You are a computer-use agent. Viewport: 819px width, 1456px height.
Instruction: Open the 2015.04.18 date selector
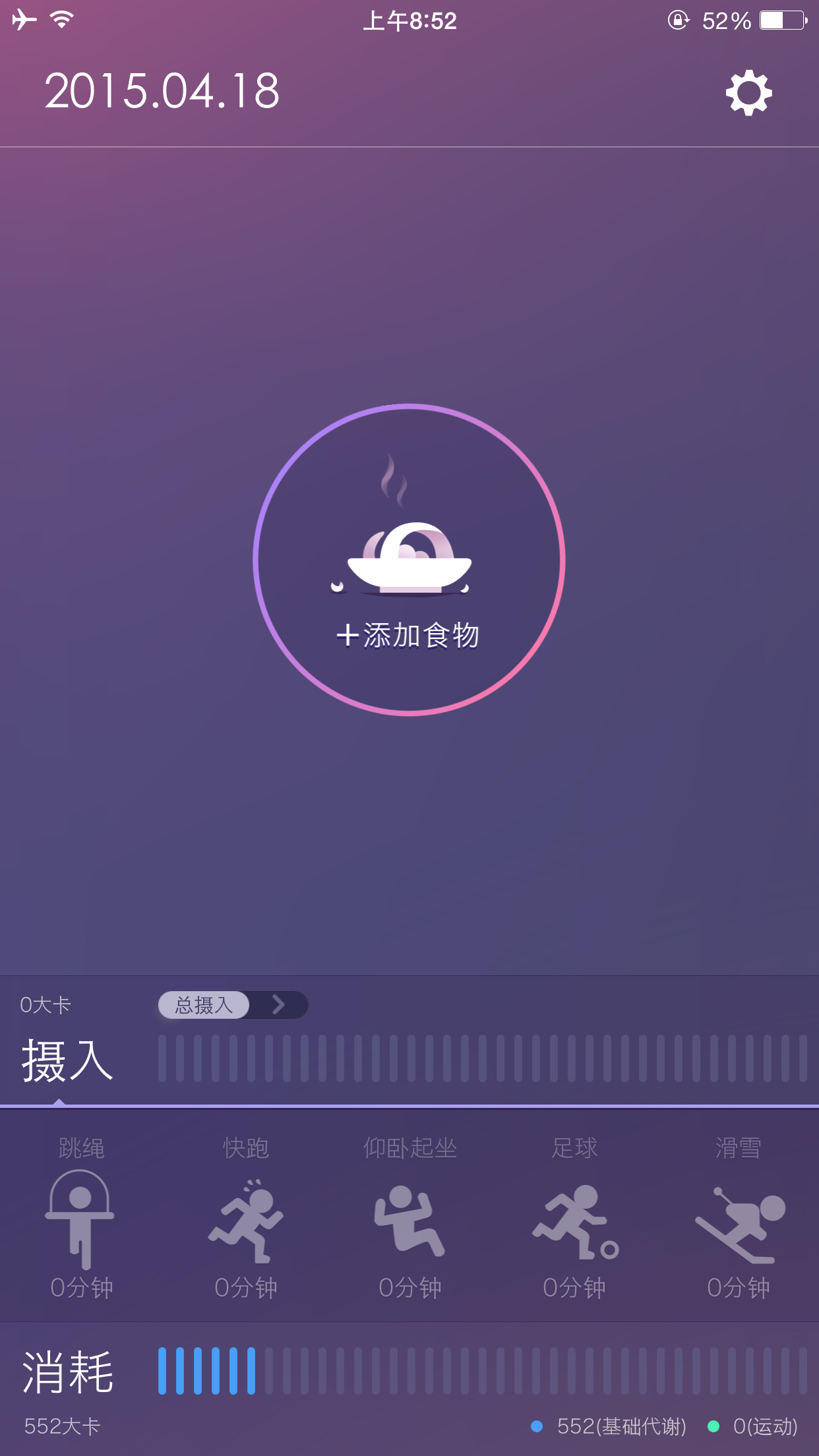162,91
